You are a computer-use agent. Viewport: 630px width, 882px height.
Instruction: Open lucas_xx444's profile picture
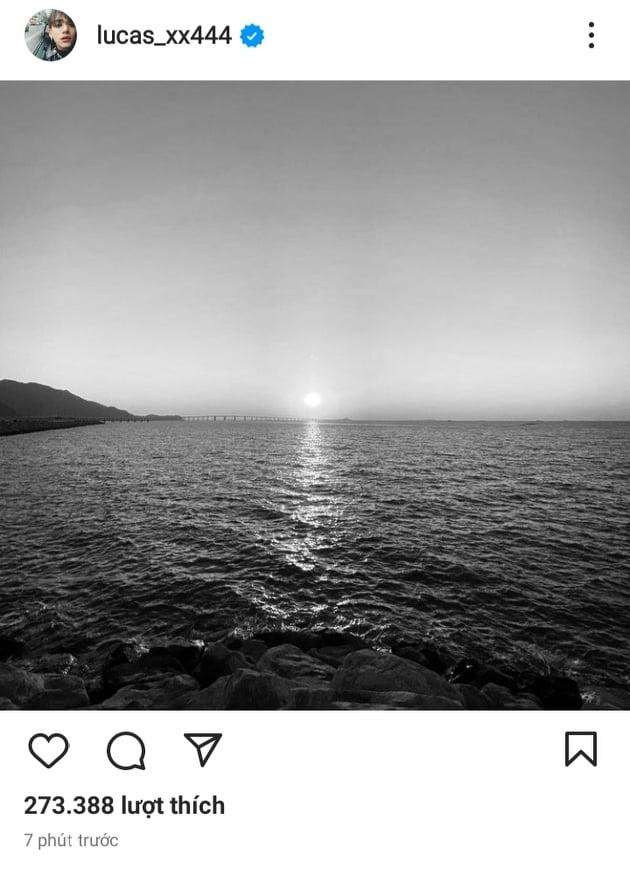[x=50, y=36]
